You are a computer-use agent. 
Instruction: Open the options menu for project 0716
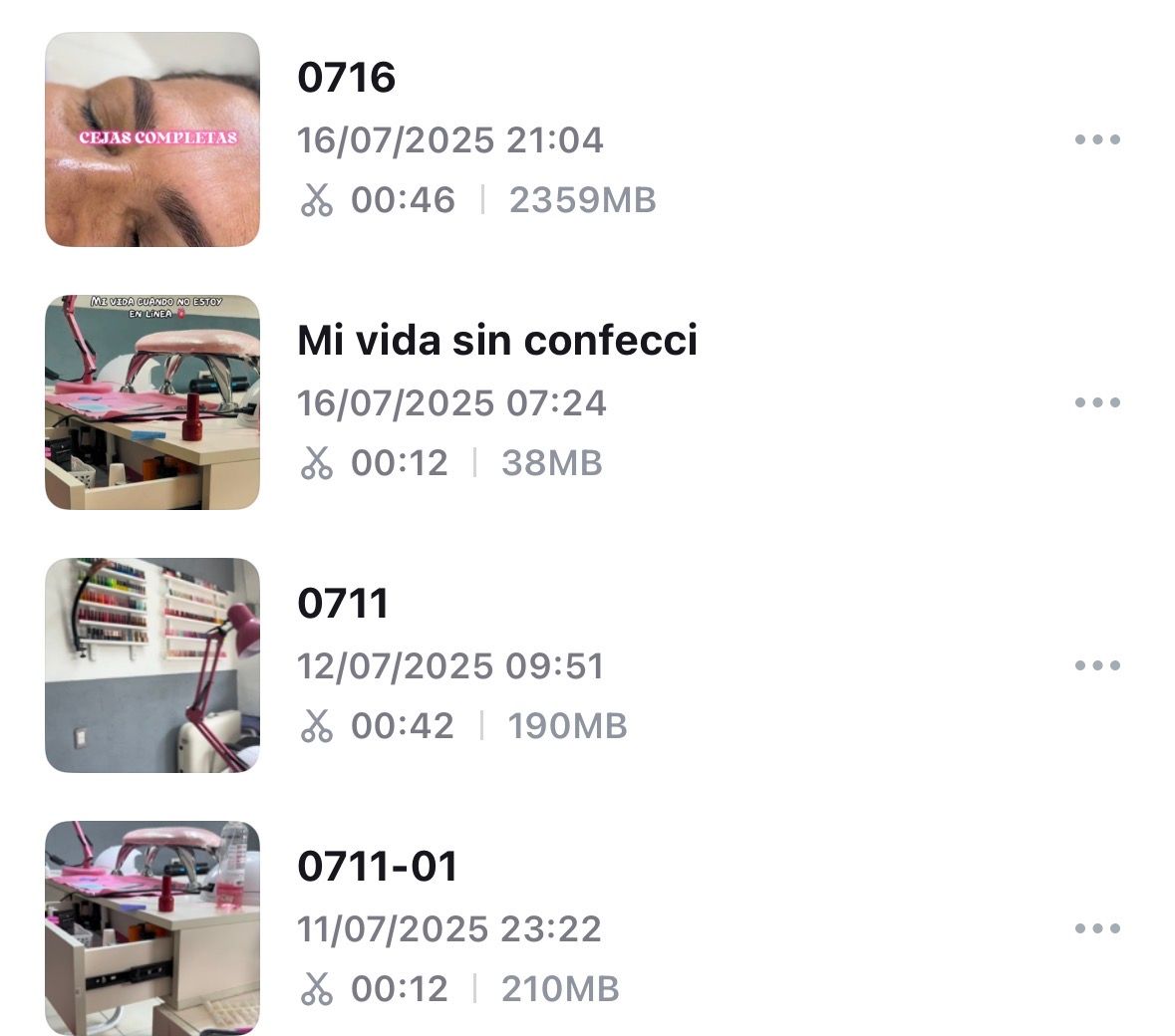click(1097, 139)
